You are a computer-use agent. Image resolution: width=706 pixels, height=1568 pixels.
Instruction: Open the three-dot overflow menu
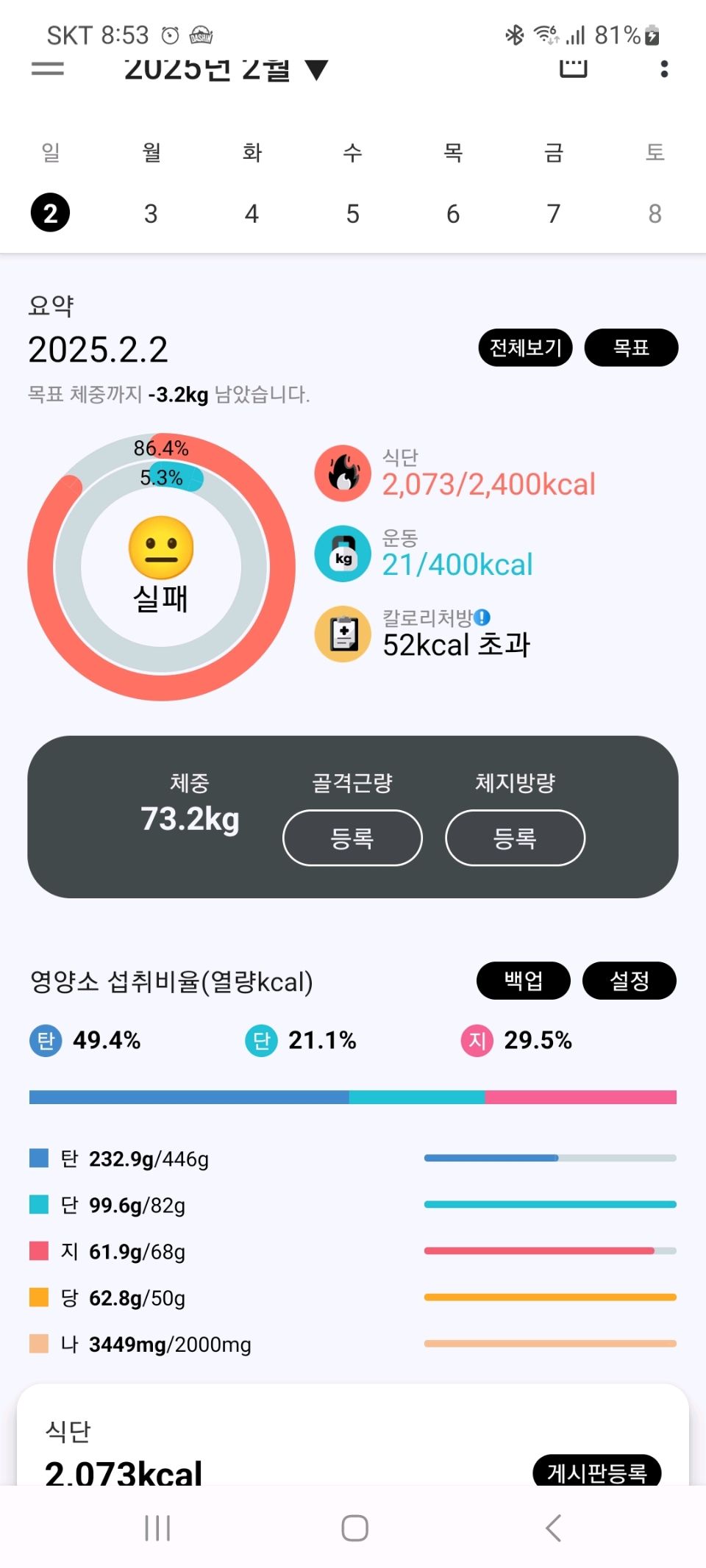pos(664,69)
